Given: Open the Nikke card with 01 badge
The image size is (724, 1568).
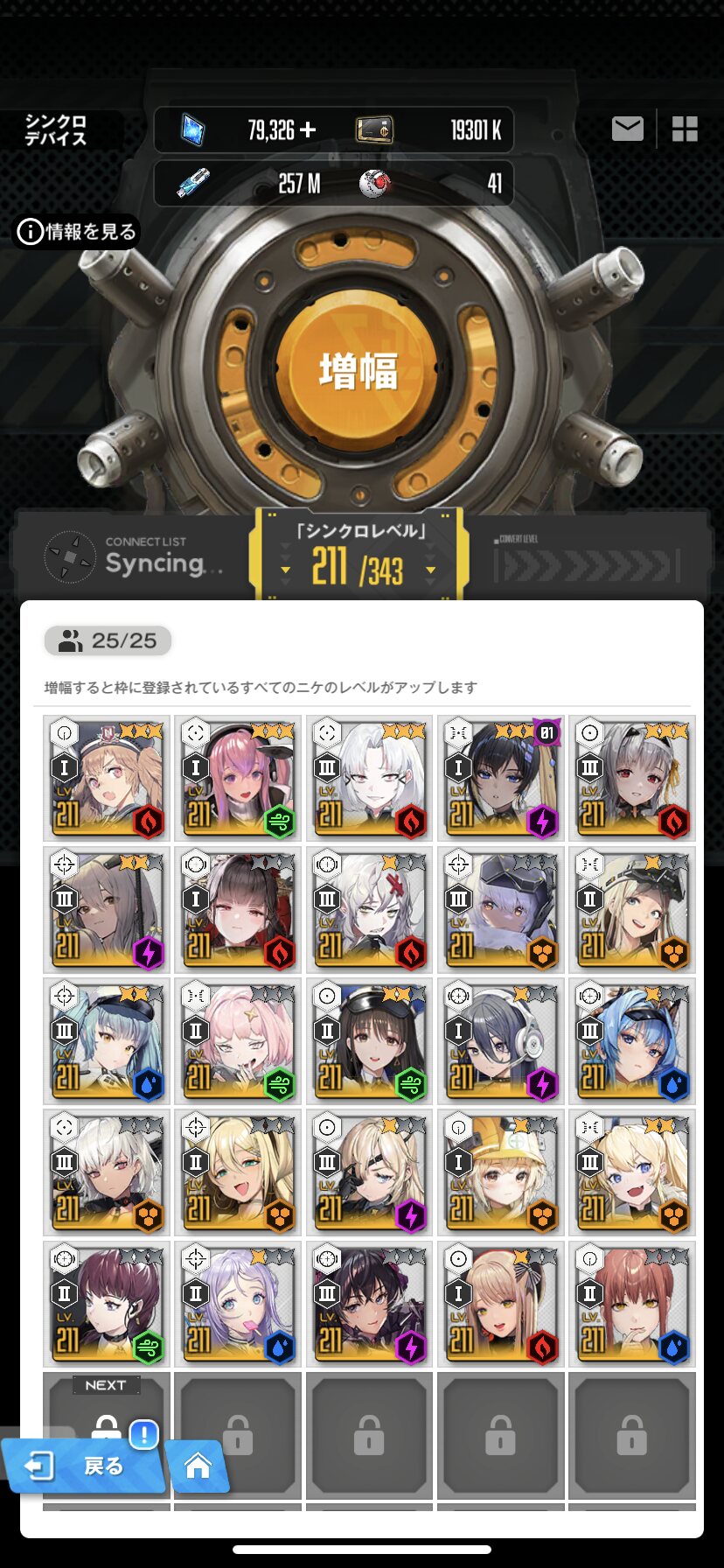Looking at the screenshot, I should [501, 779].
